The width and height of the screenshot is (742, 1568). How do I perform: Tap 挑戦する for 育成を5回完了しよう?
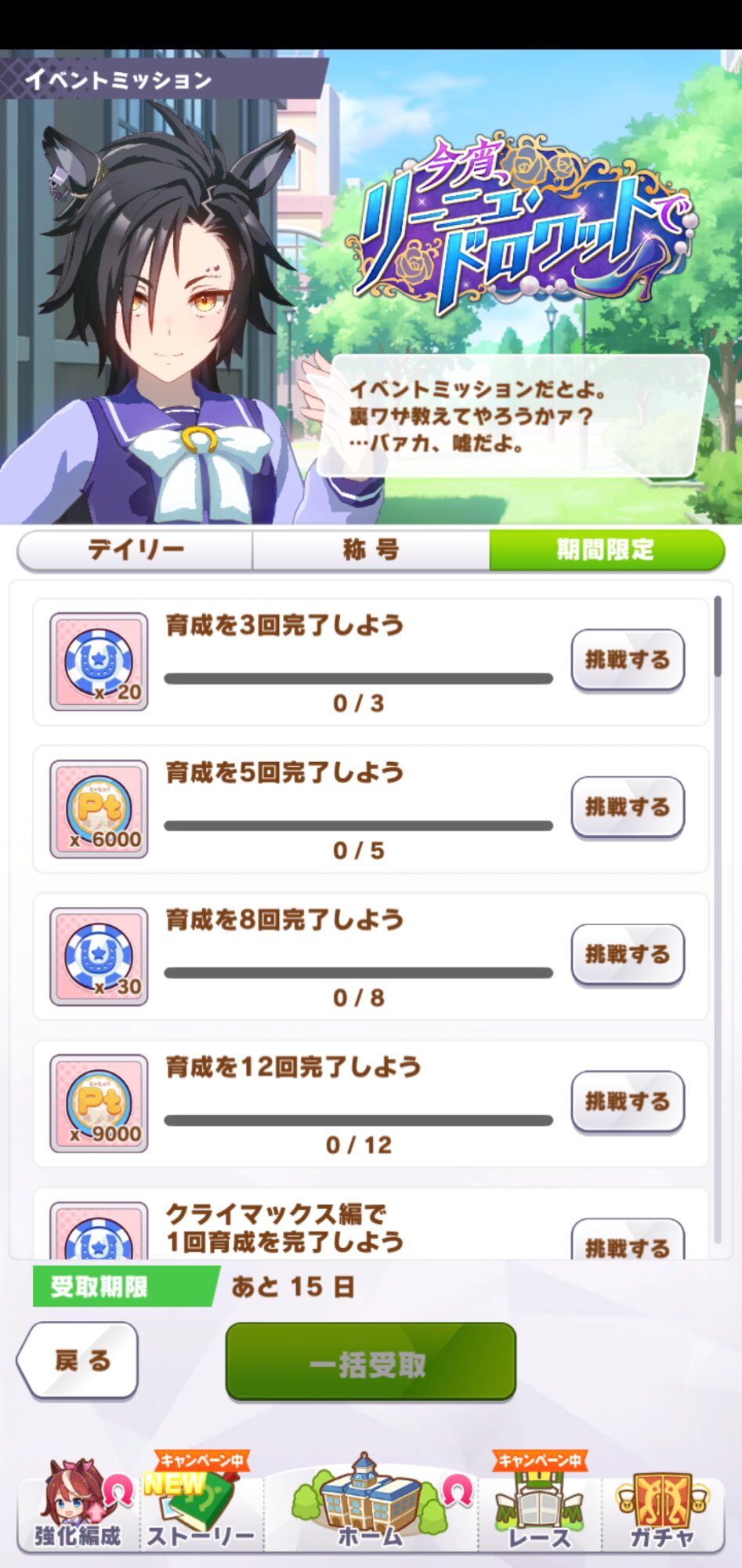[628, 808]
